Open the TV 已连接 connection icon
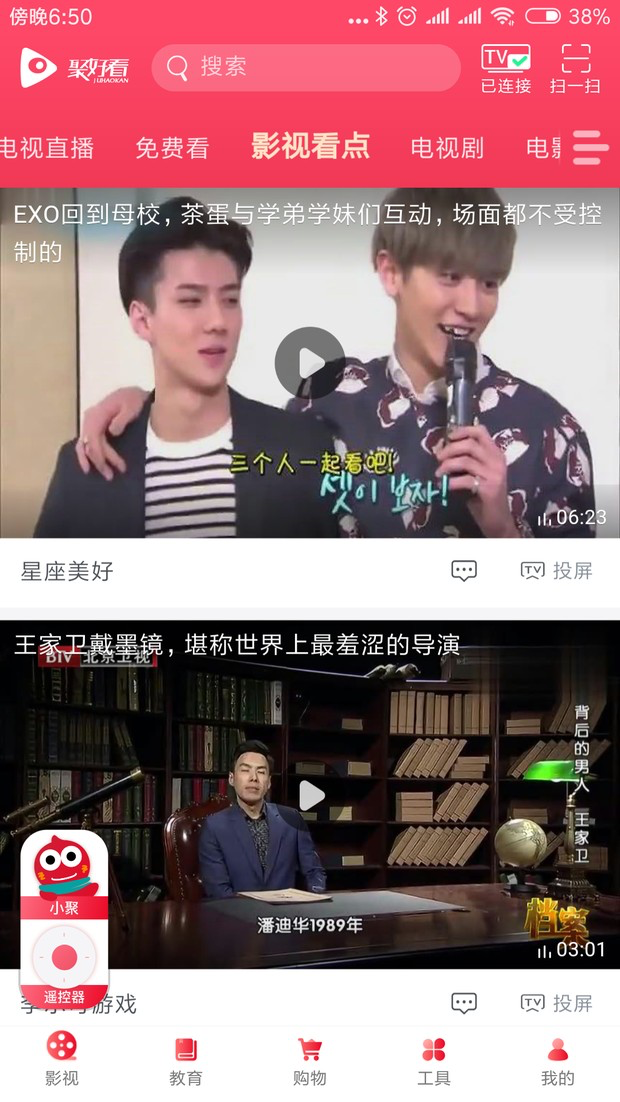The width and height of the screenshot is (620, 1102). click(505, 68)
